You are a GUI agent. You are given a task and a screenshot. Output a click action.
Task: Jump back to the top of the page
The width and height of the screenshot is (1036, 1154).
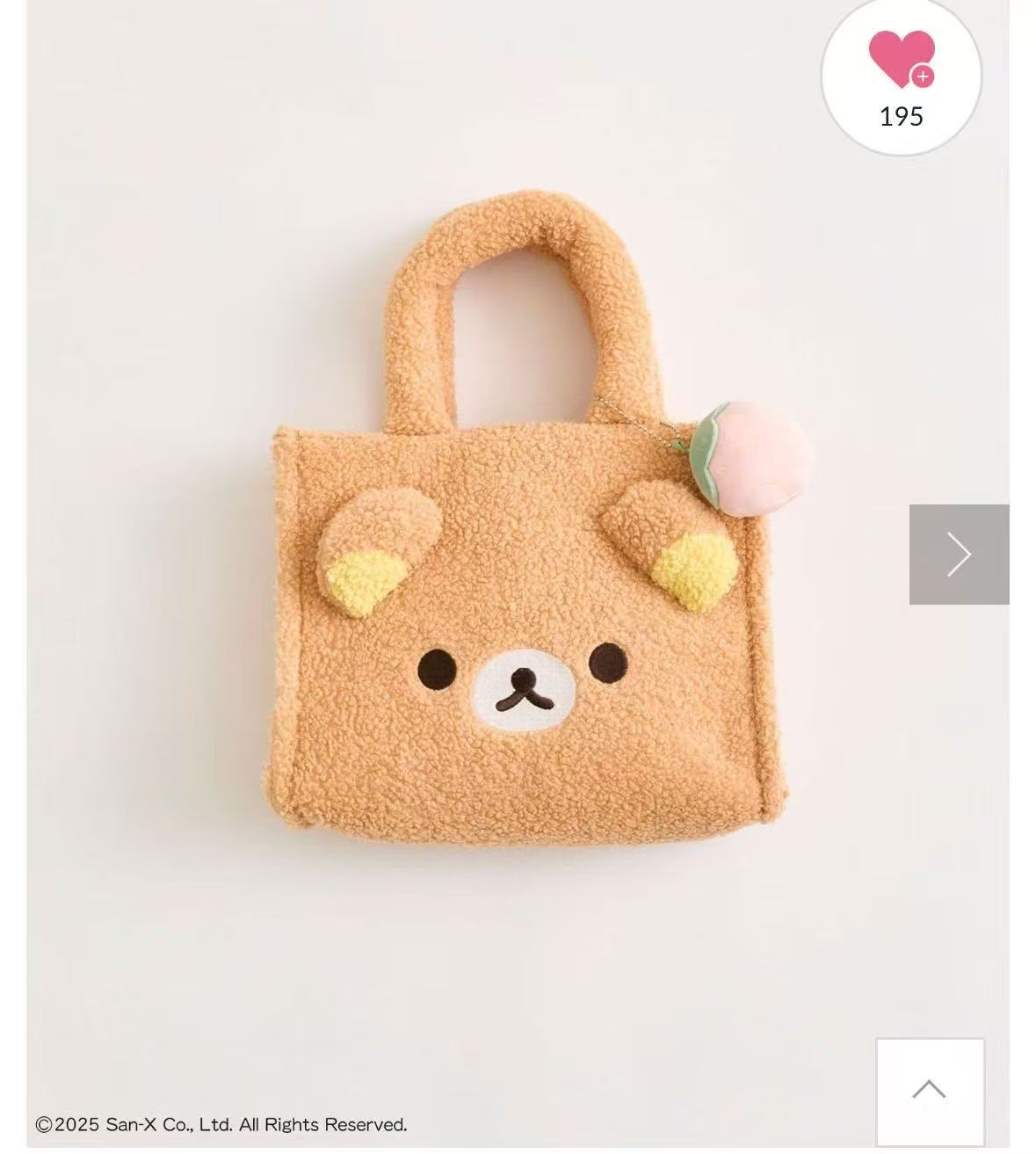(930, 1091)
